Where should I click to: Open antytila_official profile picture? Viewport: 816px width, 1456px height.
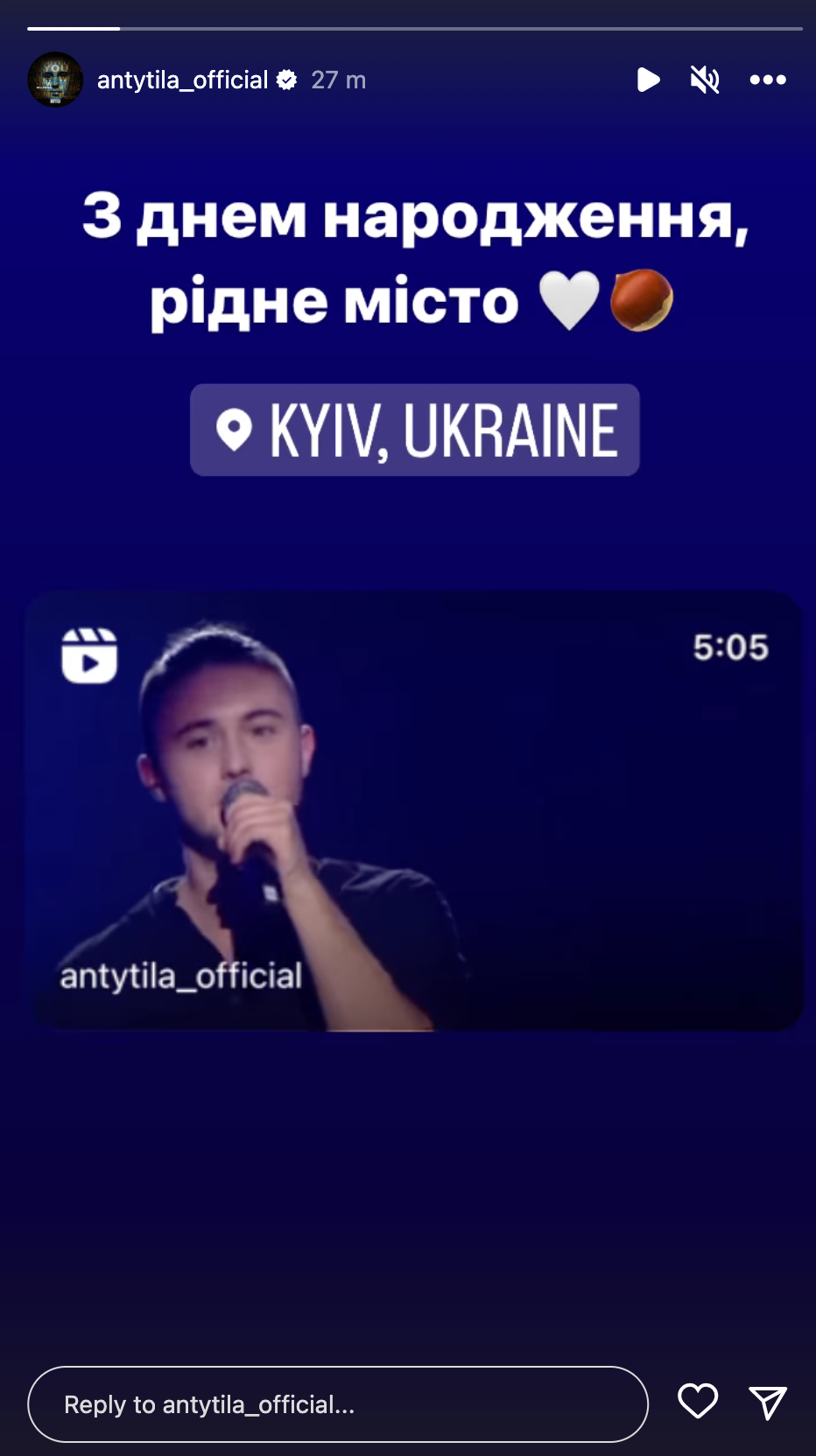click(55, 80)
